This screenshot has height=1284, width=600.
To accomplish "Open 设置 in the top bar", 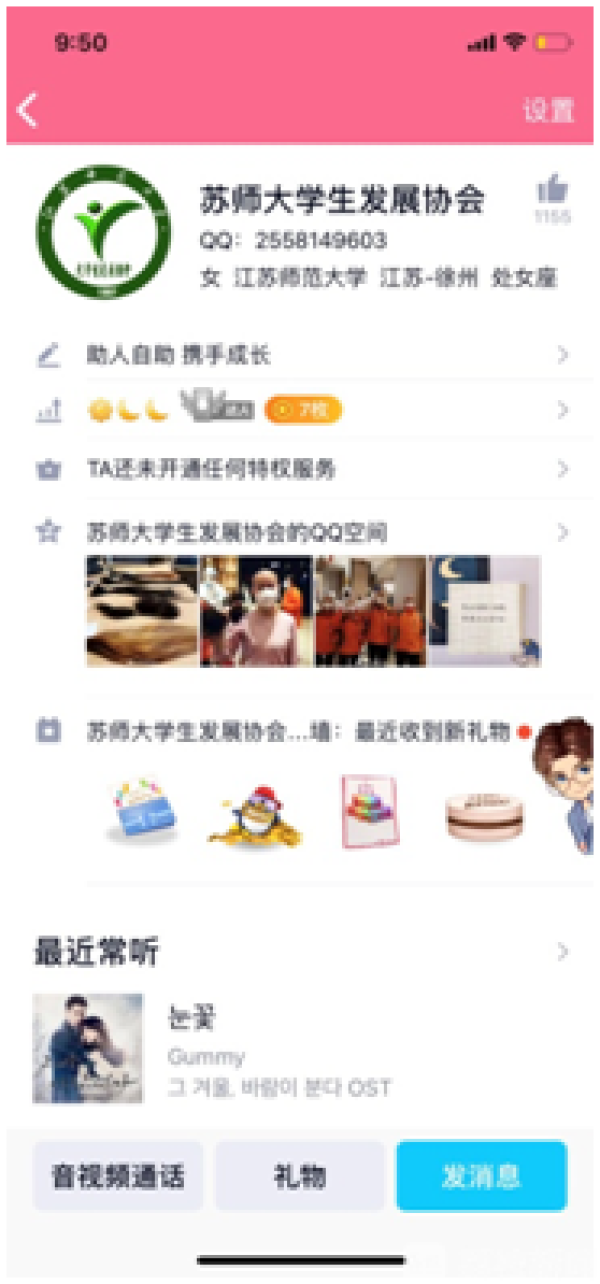I will (548, 110).
